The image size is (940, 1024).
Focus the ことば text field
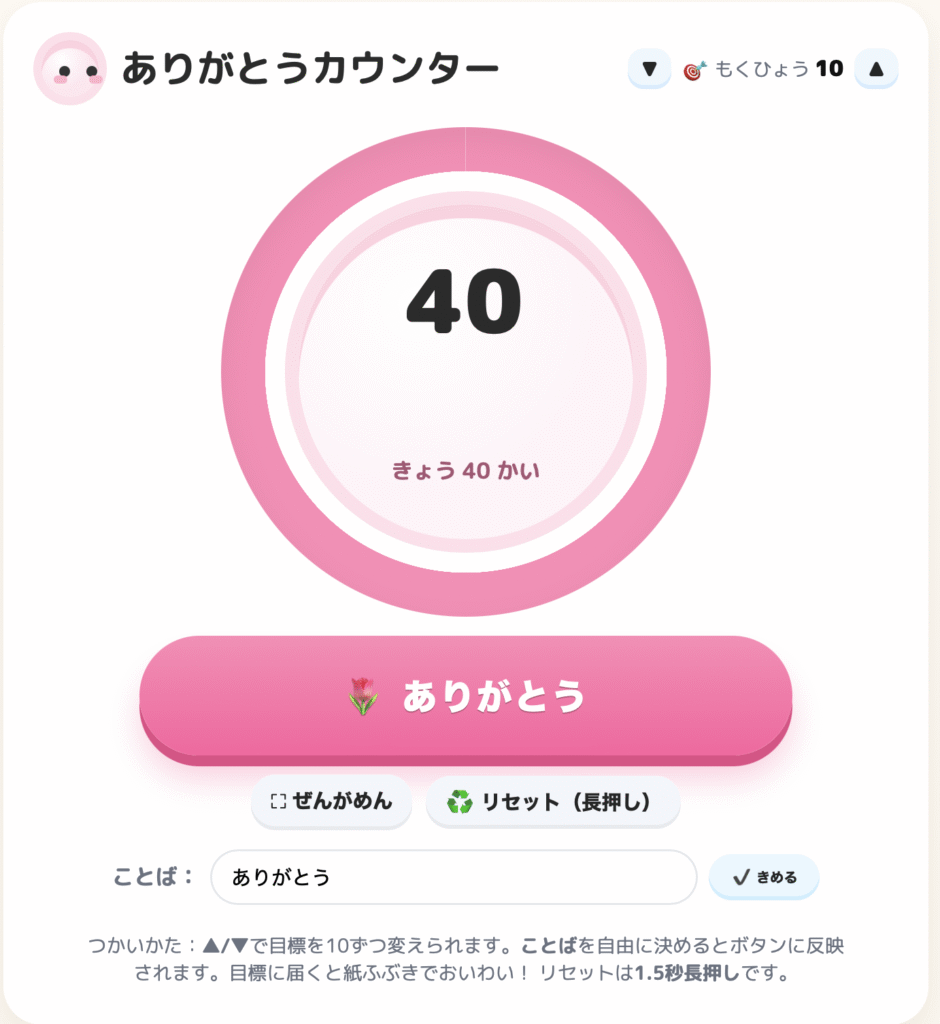453,877
